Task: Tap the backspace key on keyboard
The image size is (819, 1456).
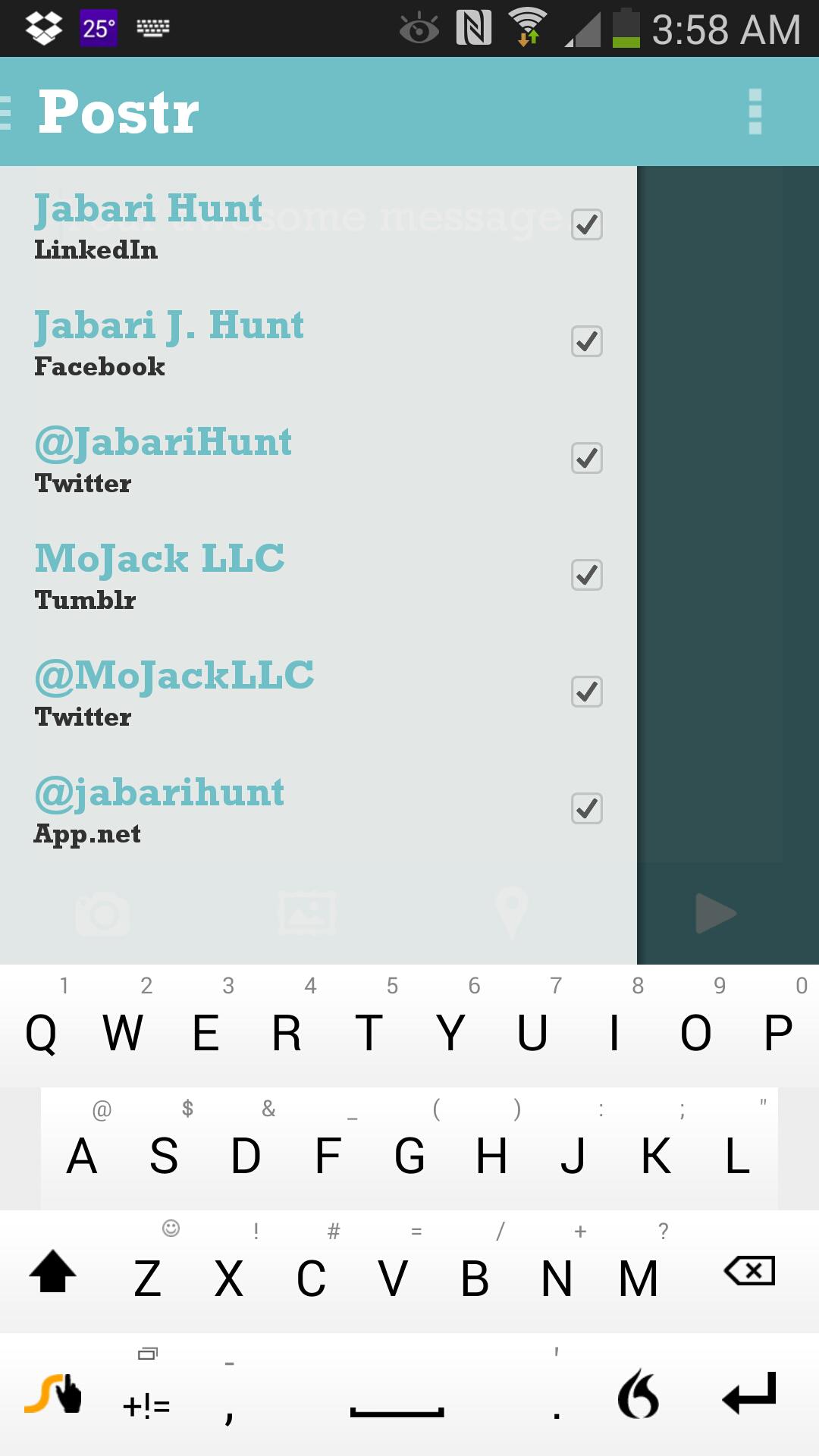Action: point(750,1270)
